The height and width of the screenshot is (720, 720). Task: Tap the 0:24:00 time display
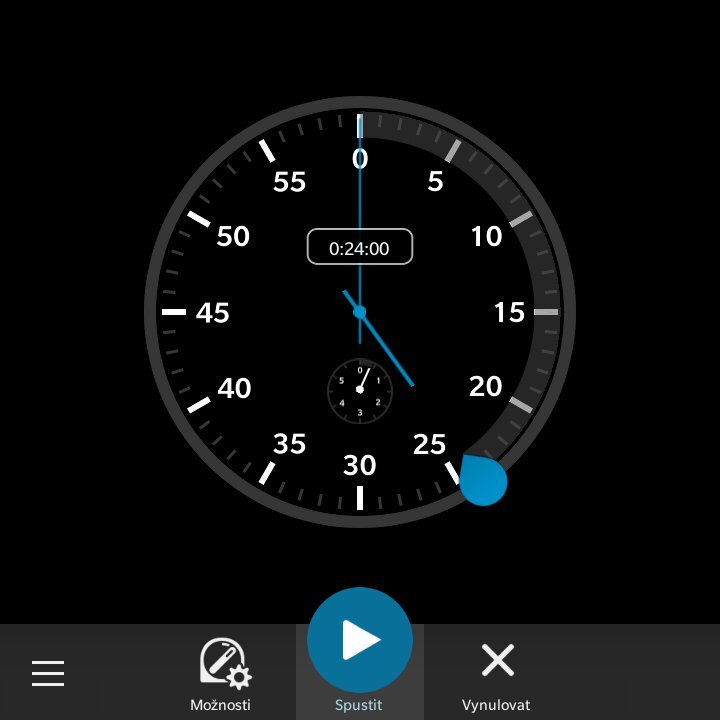point(359,248)
